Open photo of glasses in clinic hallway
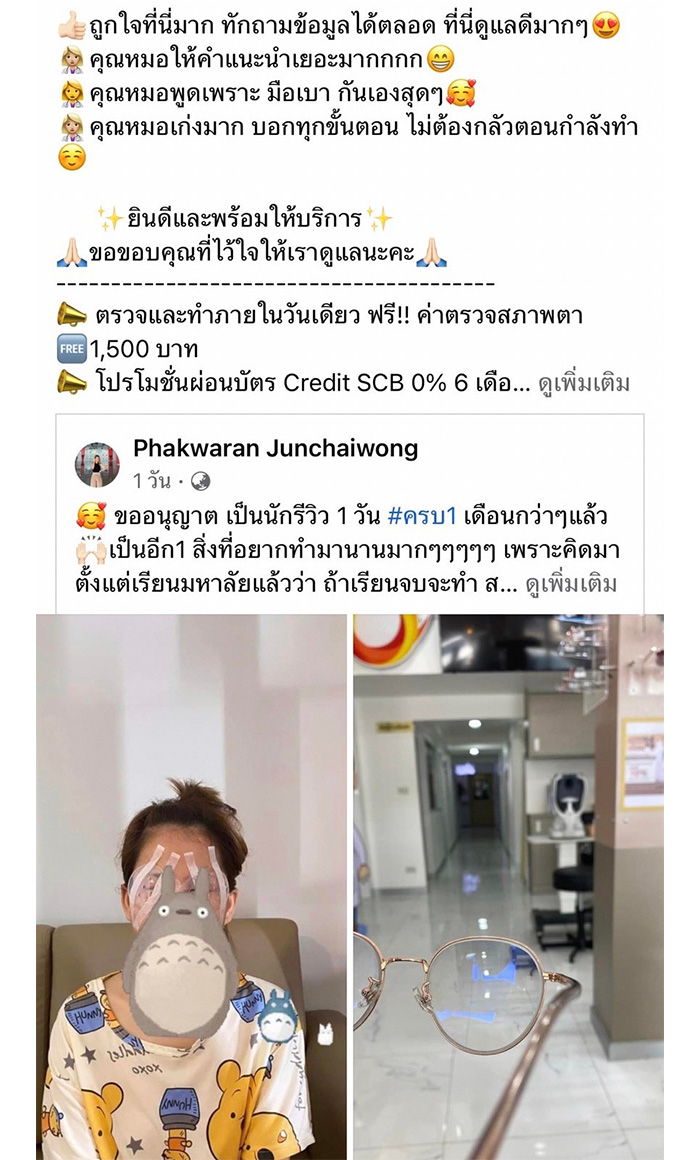The height and width of the screenshot is (1160, 700). click(x=508, y=887)
